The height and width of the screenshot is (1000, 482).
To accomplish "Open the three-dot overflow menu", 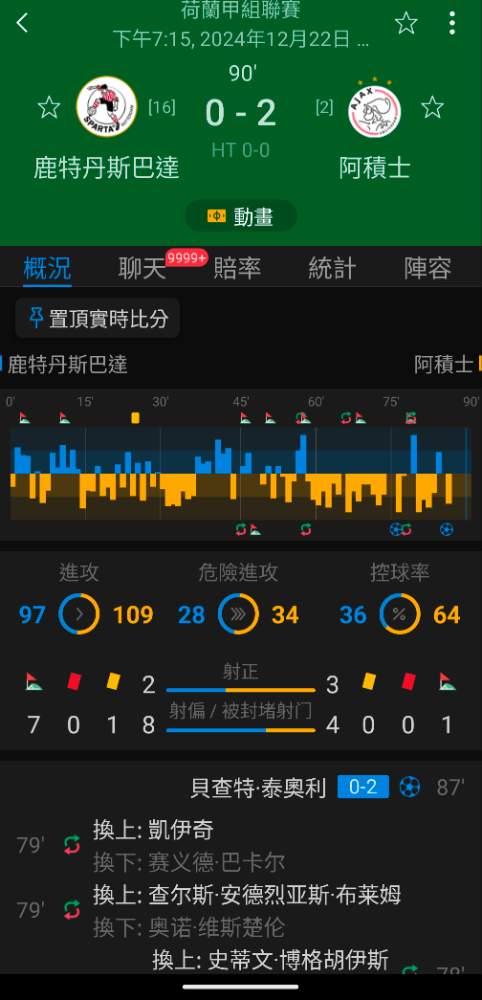I will tap(451, 24).
